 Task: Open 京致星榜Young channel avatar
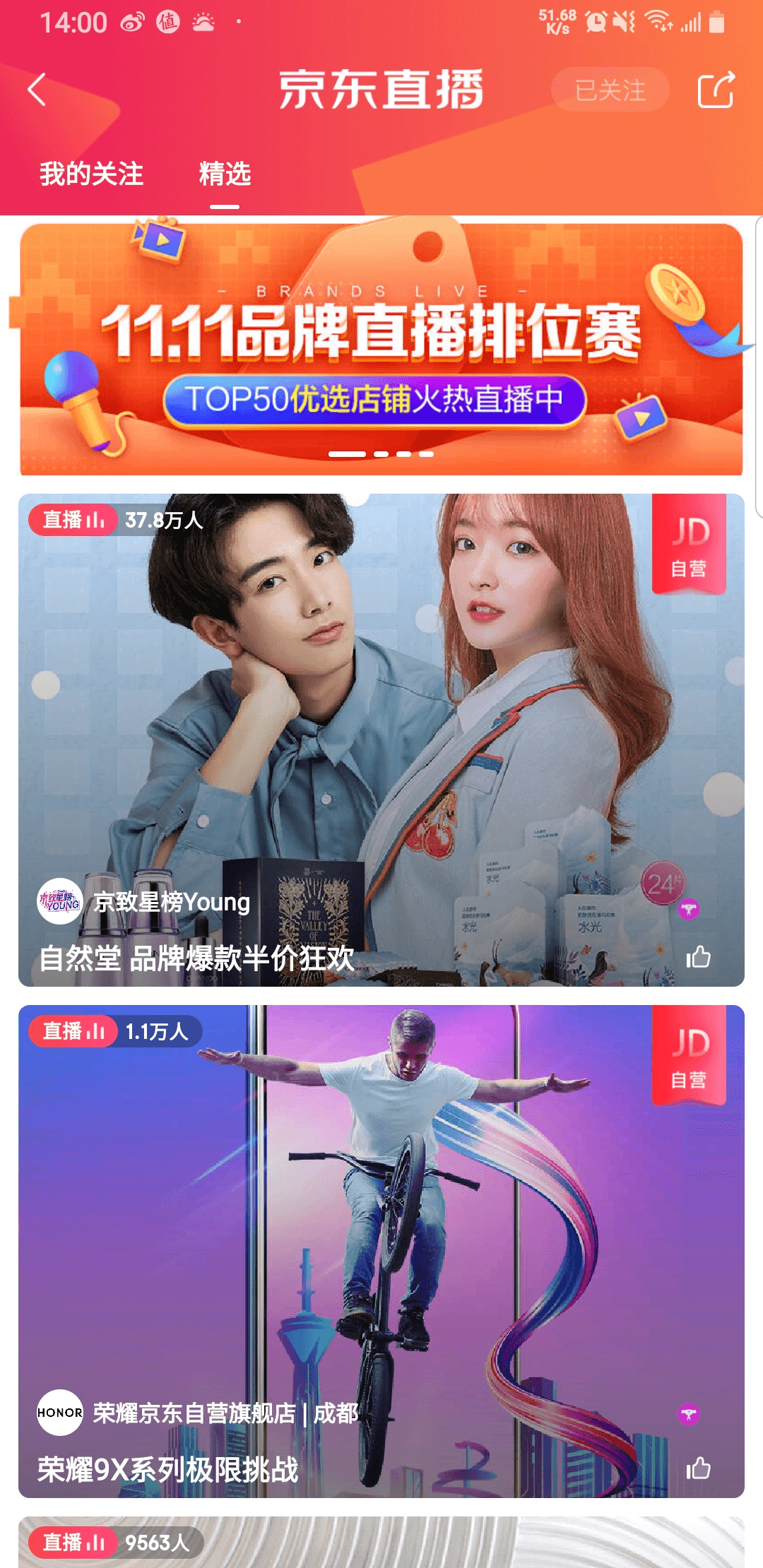[x=60, y=901]
